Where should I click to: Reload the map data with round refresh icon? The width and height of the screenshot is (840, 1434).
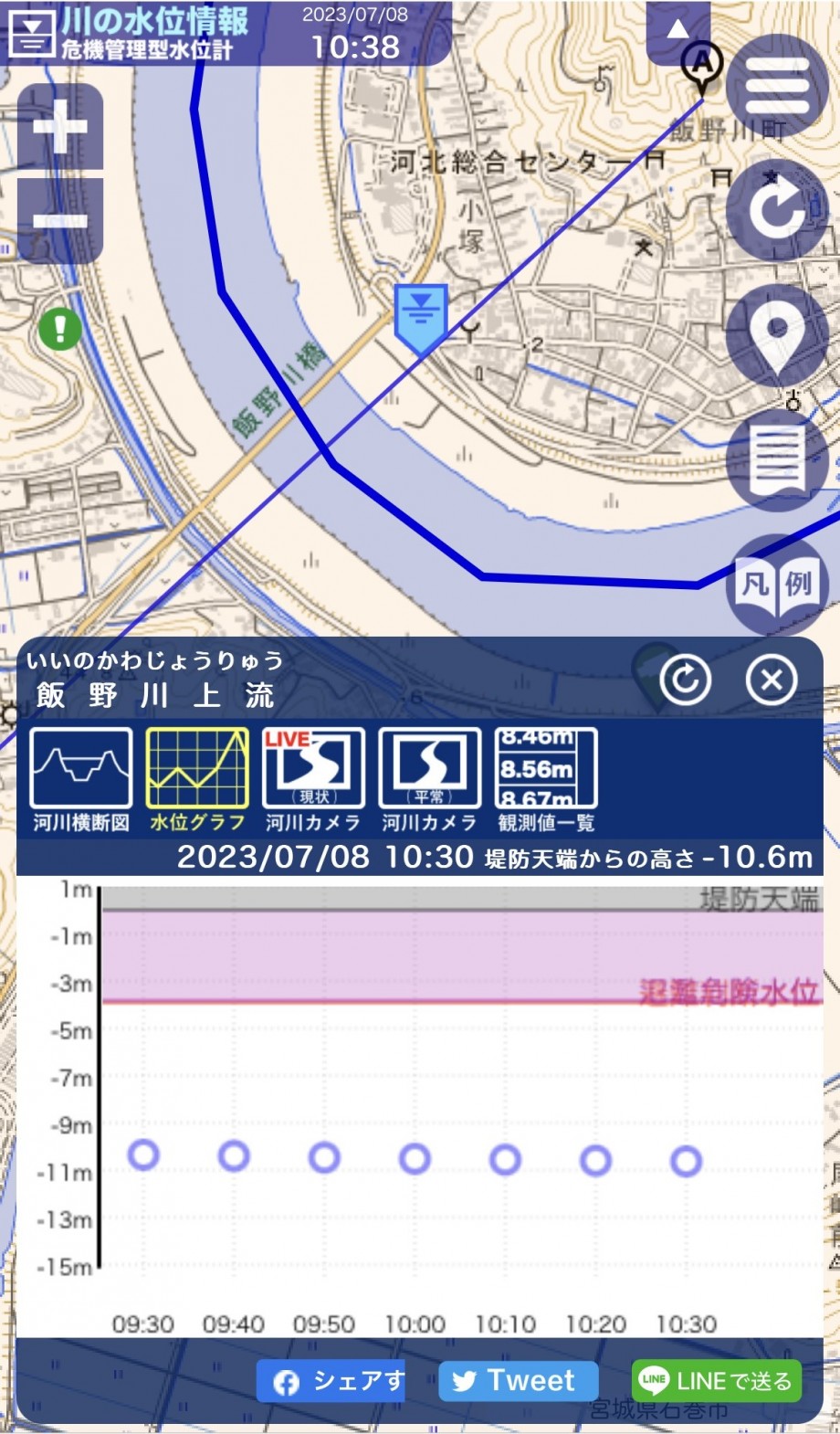pos(777,210)
